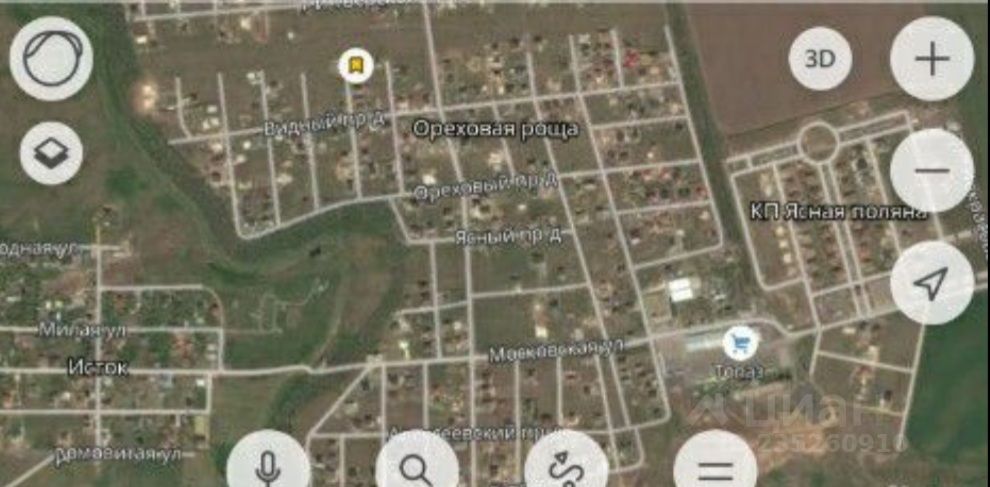Open the map layers selector
Viewport: 990px width, 487px height.
(51, 153)
